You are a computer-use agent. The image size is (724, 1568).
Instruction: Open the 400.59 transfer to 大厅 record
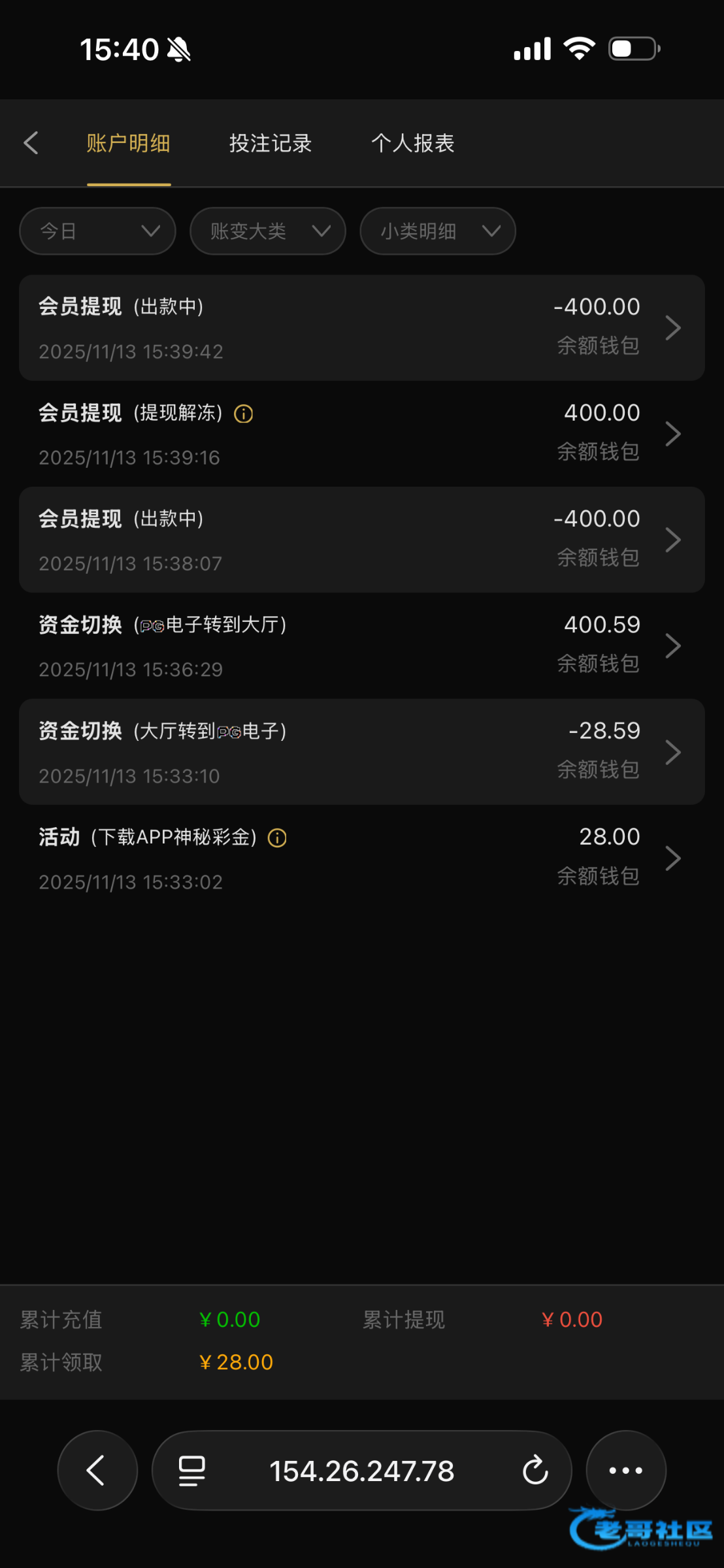[361, 646]
